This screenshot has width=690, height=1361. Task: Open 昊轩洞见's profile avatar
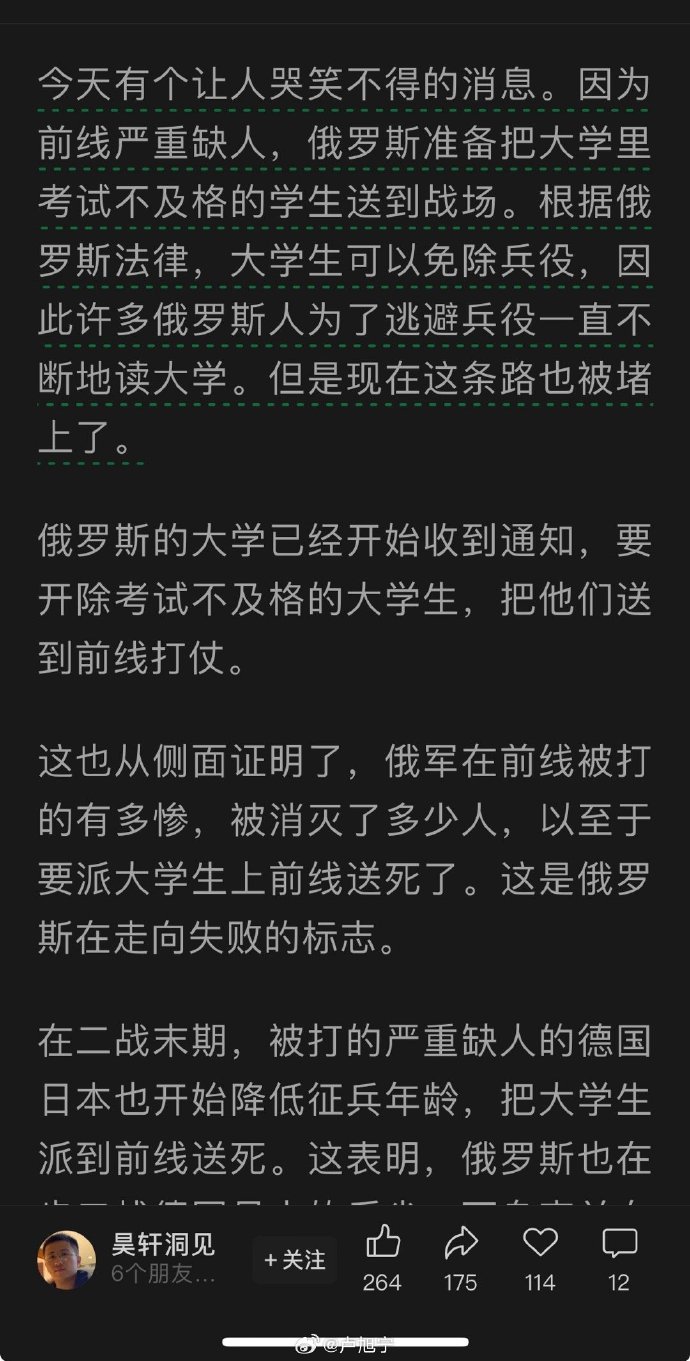pos(67,1260)
